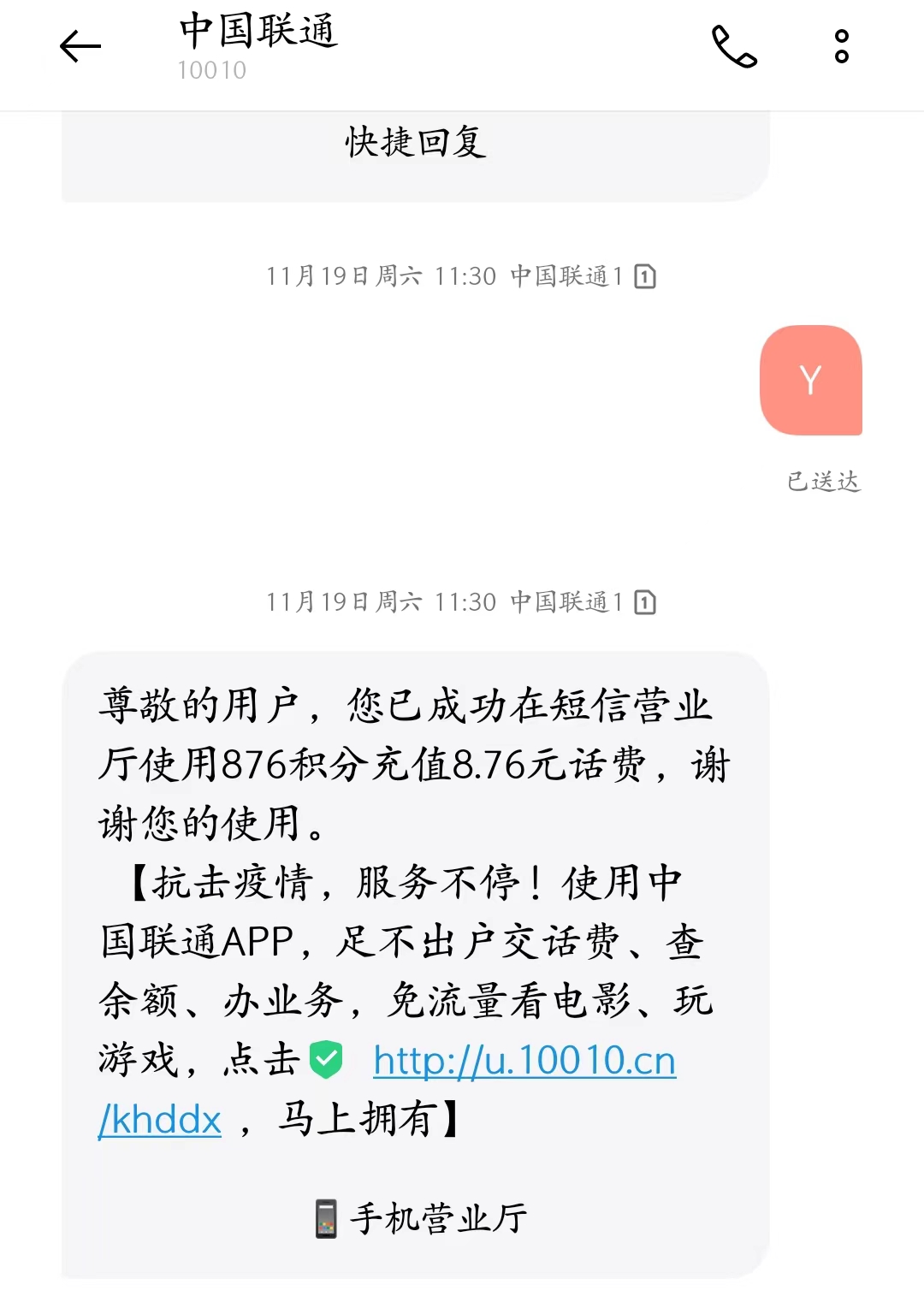This screenshot has width=924, height=1308.
Task: Tap the SIM 1 icon next to the second timestamp
Action: 645,602
